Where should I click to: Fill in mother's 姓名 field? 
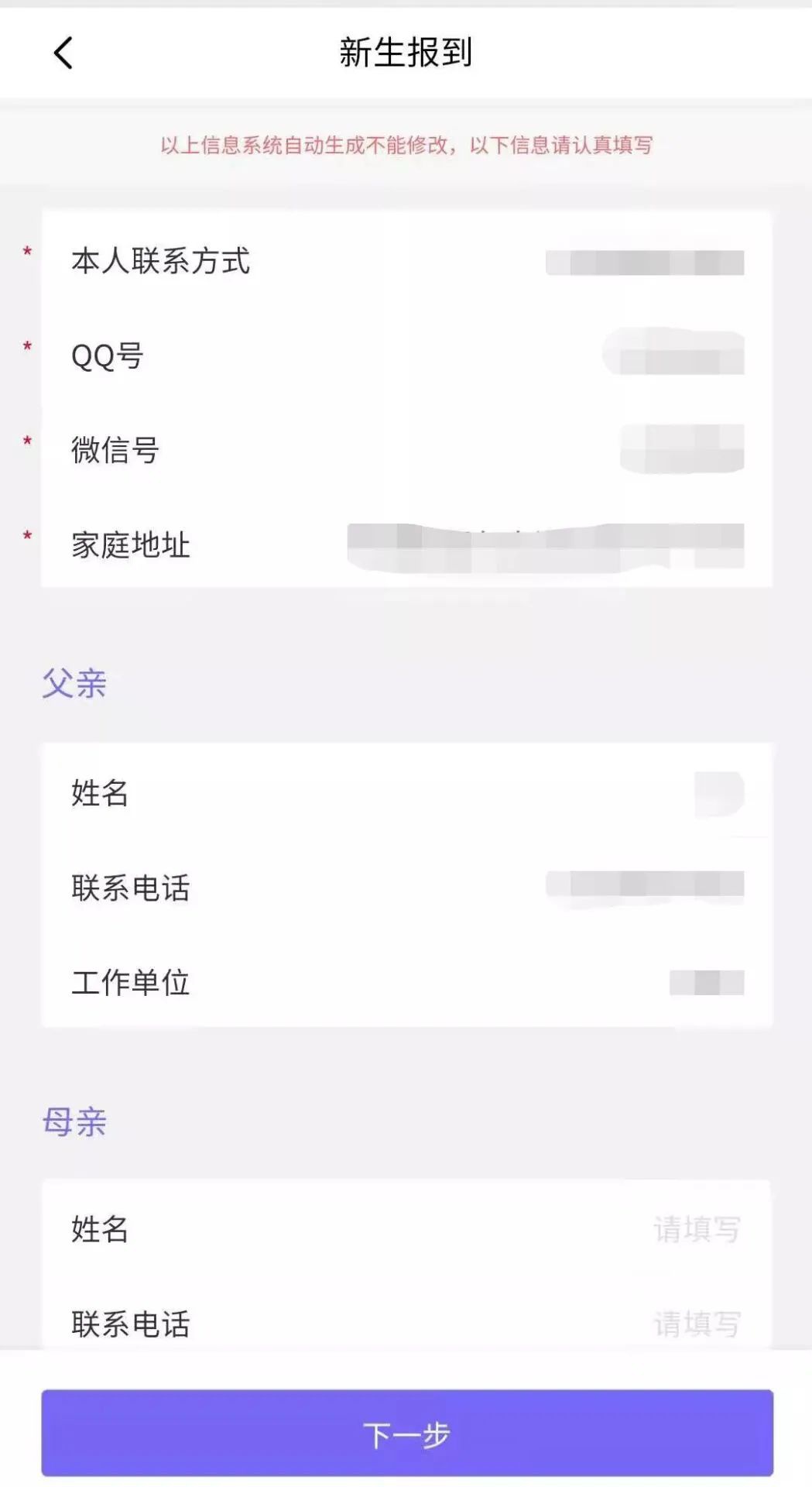point(697,1230)
